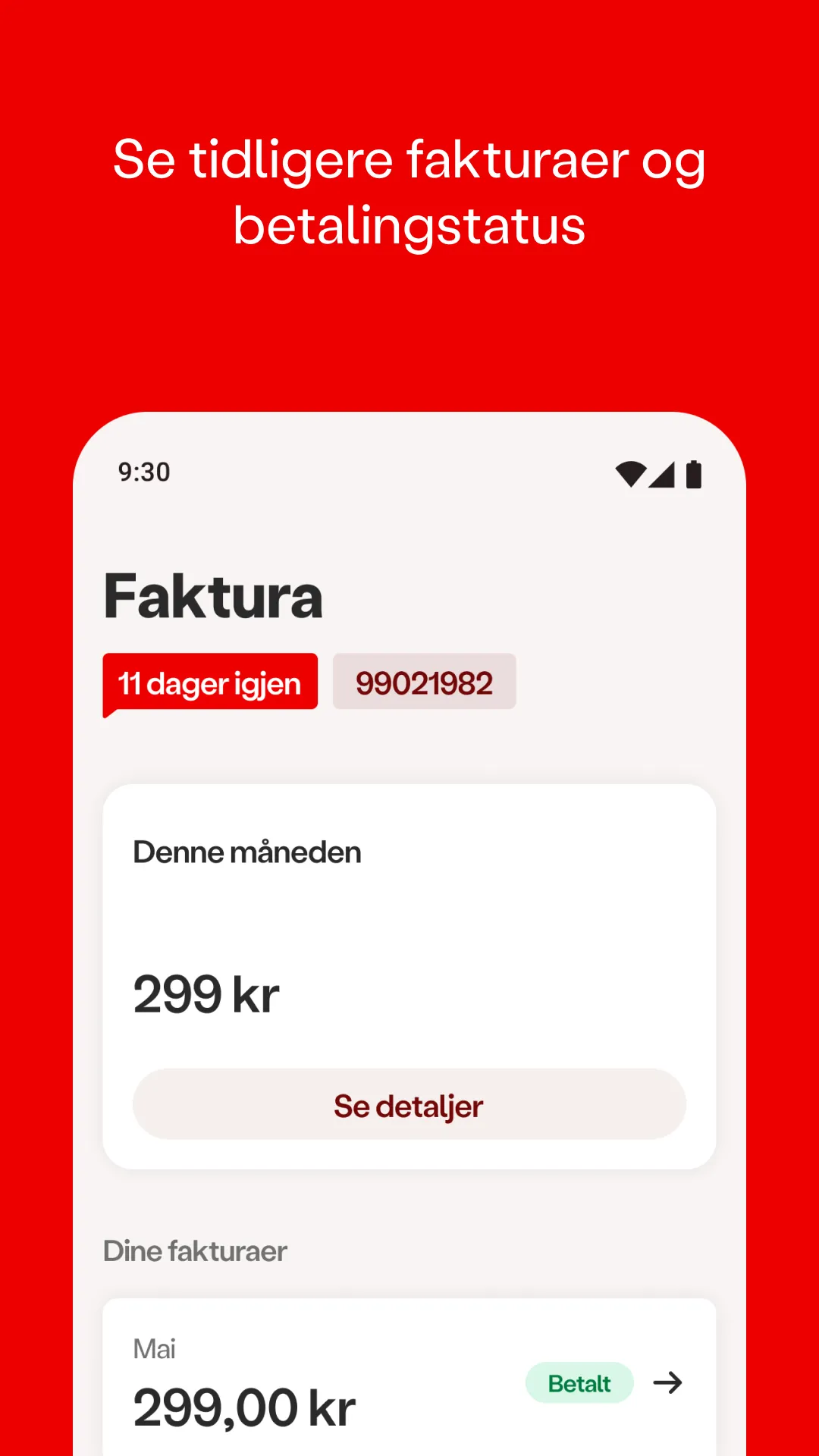
Task: Select the Mai invoice card
Action: tap(408, 1380)
